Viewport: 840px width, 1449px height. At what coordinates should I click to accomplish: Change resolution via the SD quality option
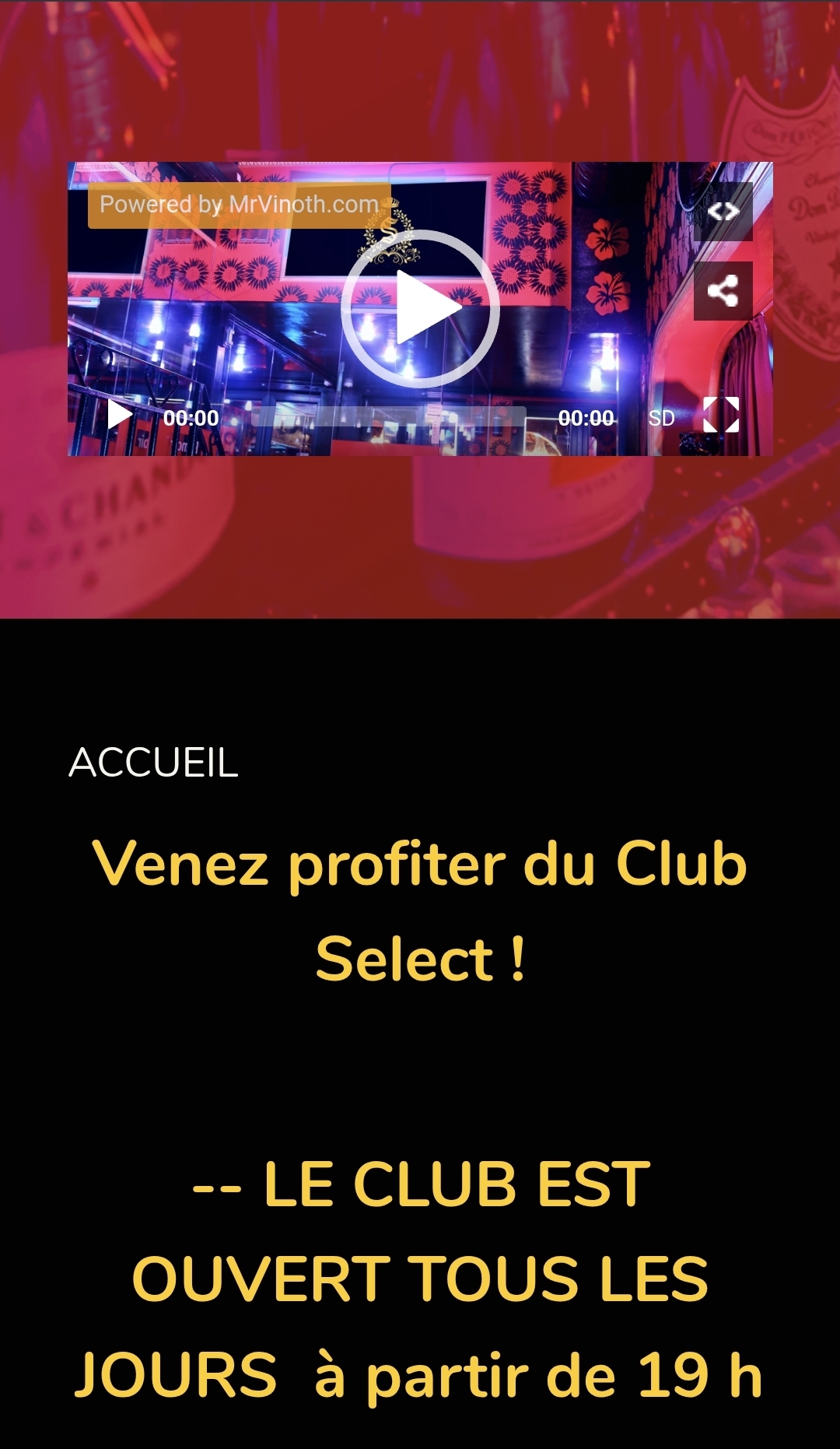pyautogui.click(x=661, y=418)
